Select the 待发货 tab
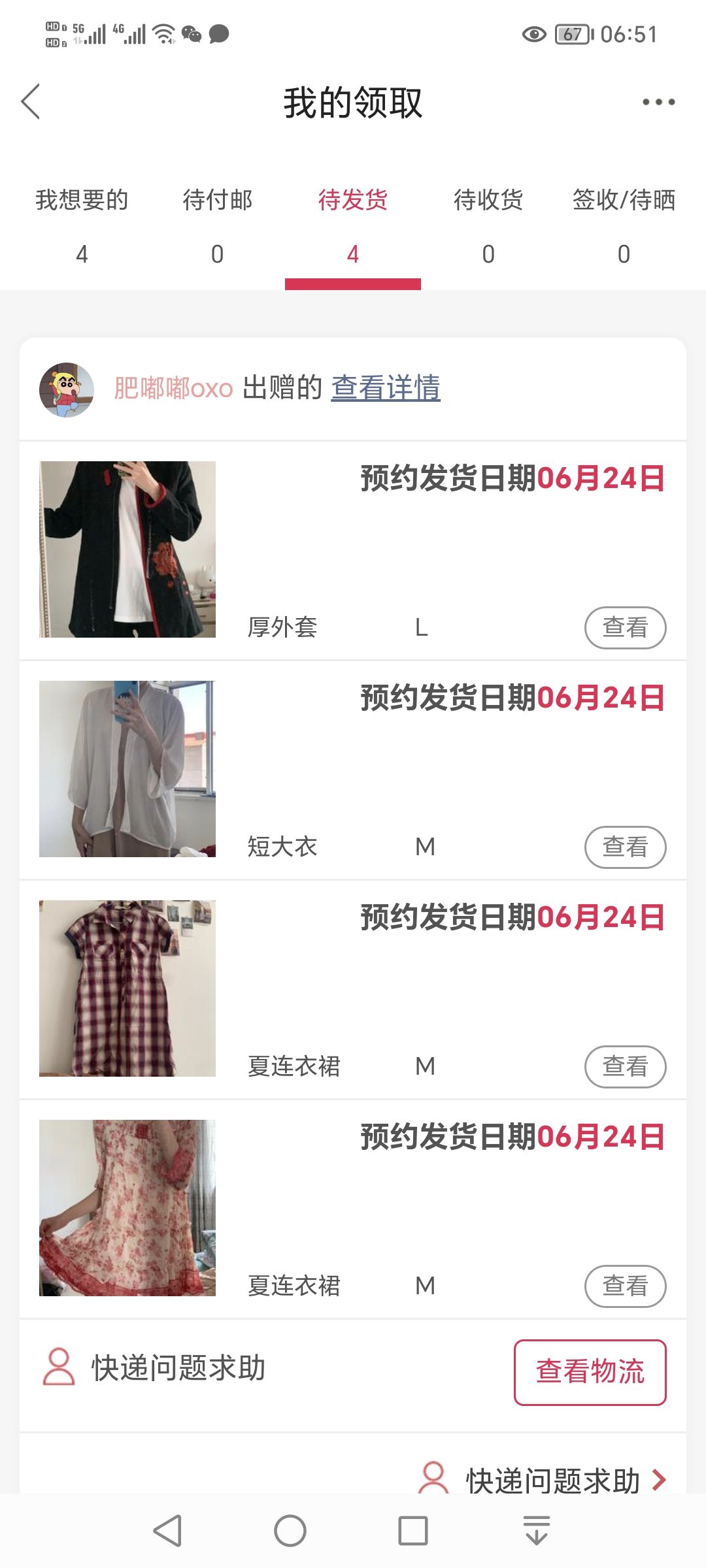This screenshot has height=1568, width=706. point(353,226)
